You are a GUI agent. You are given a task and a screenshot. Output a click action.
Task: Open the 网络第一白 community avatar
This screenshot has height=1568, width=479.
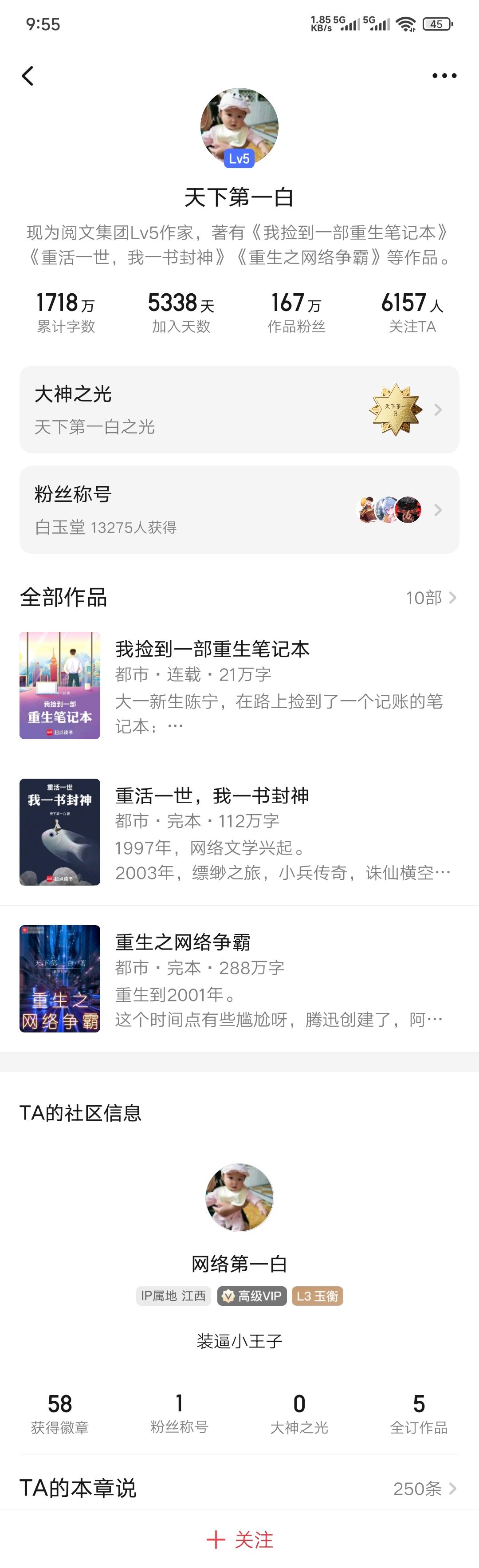click(x=239, y=1198)
